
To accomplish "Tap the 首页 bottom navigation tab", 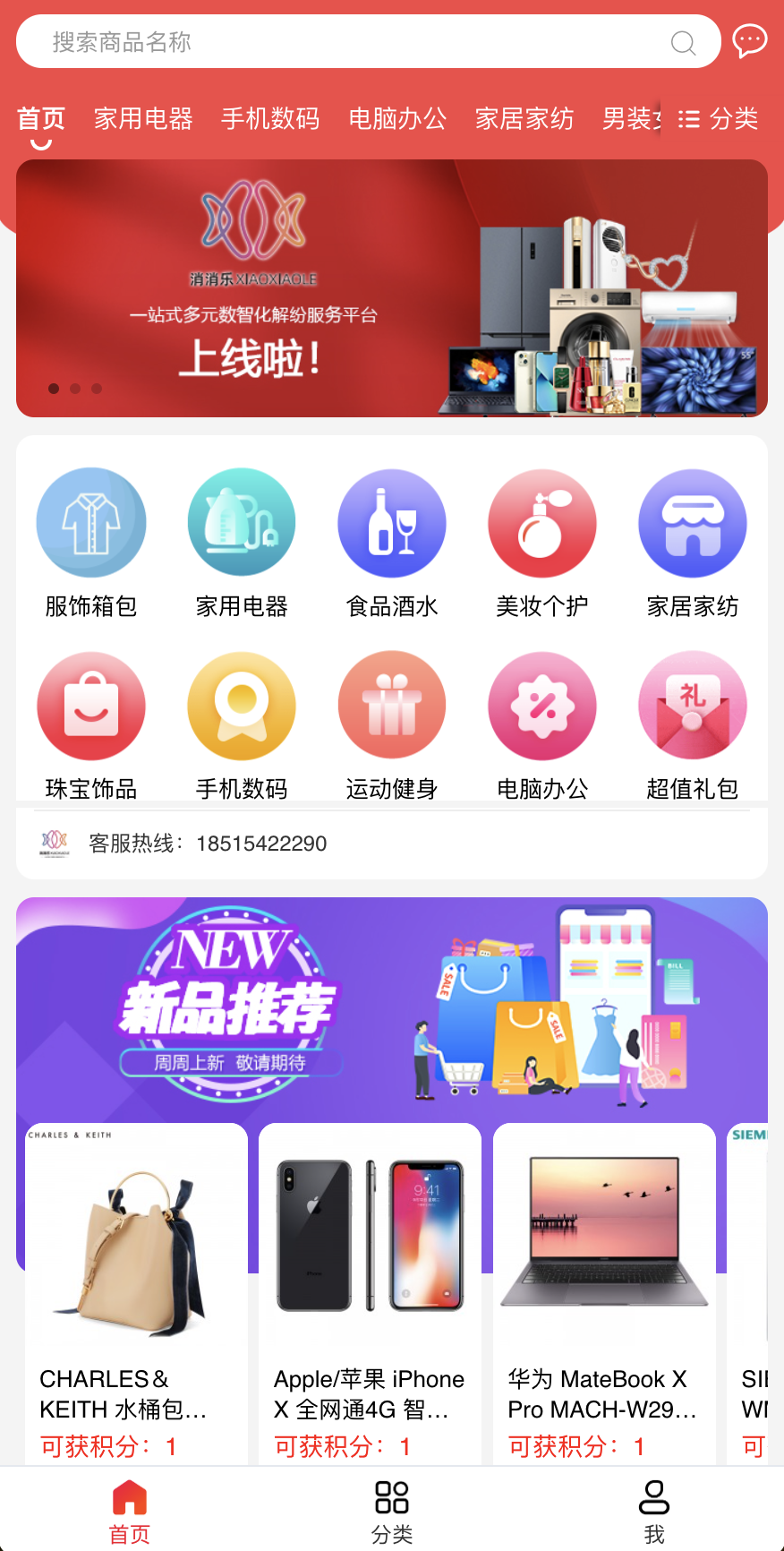I will 130,1510.
